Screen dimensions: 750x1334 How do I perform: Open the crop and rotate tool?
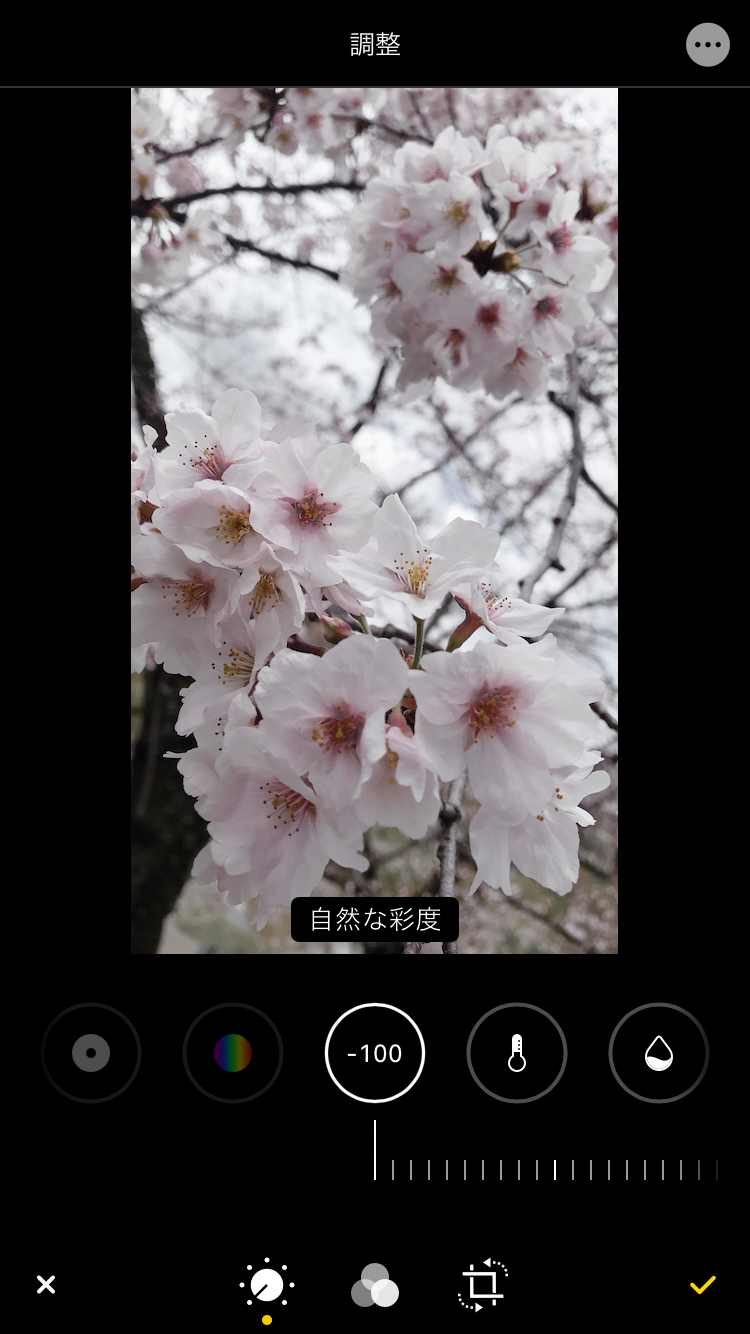coord(483,1285)
